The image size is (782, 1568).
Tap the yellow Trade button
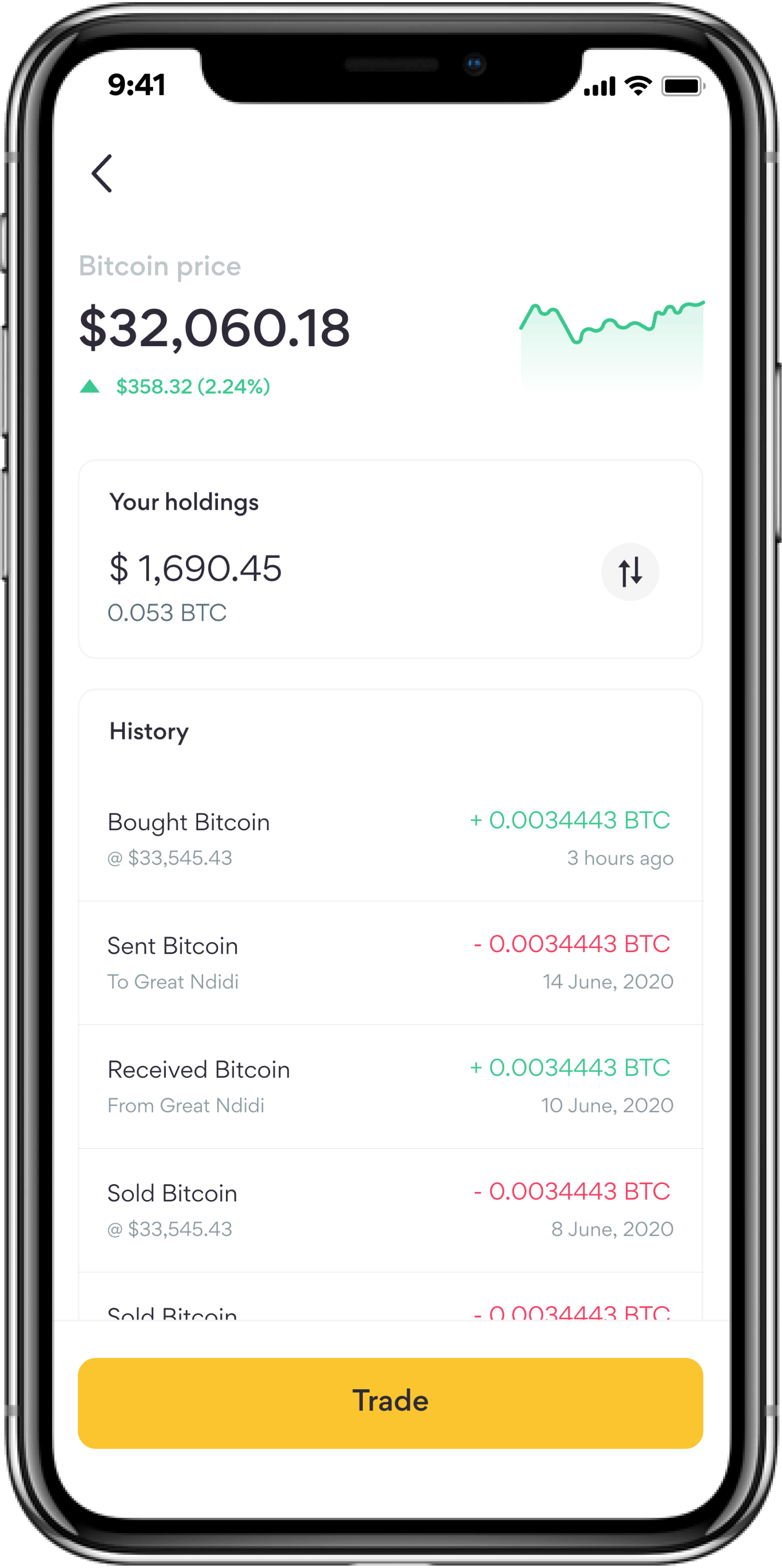[x=391, y=1402]
